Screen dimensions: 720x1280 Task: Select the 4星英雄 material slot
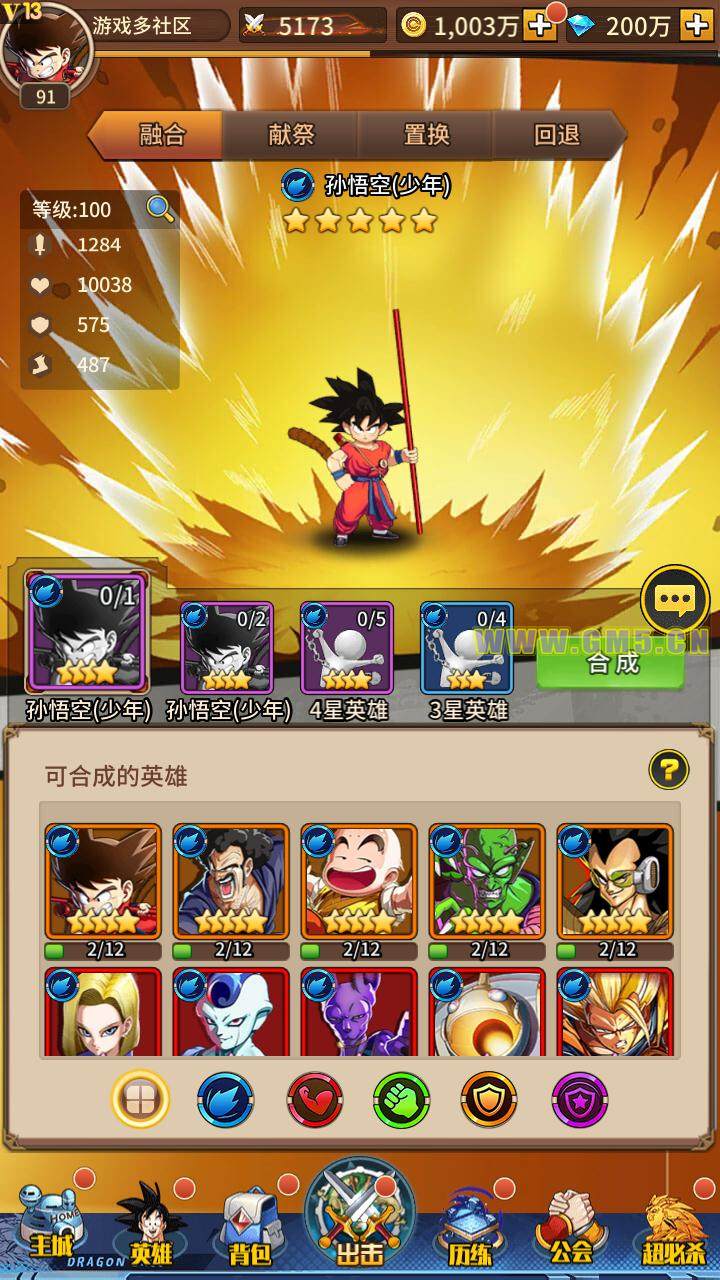347,648
